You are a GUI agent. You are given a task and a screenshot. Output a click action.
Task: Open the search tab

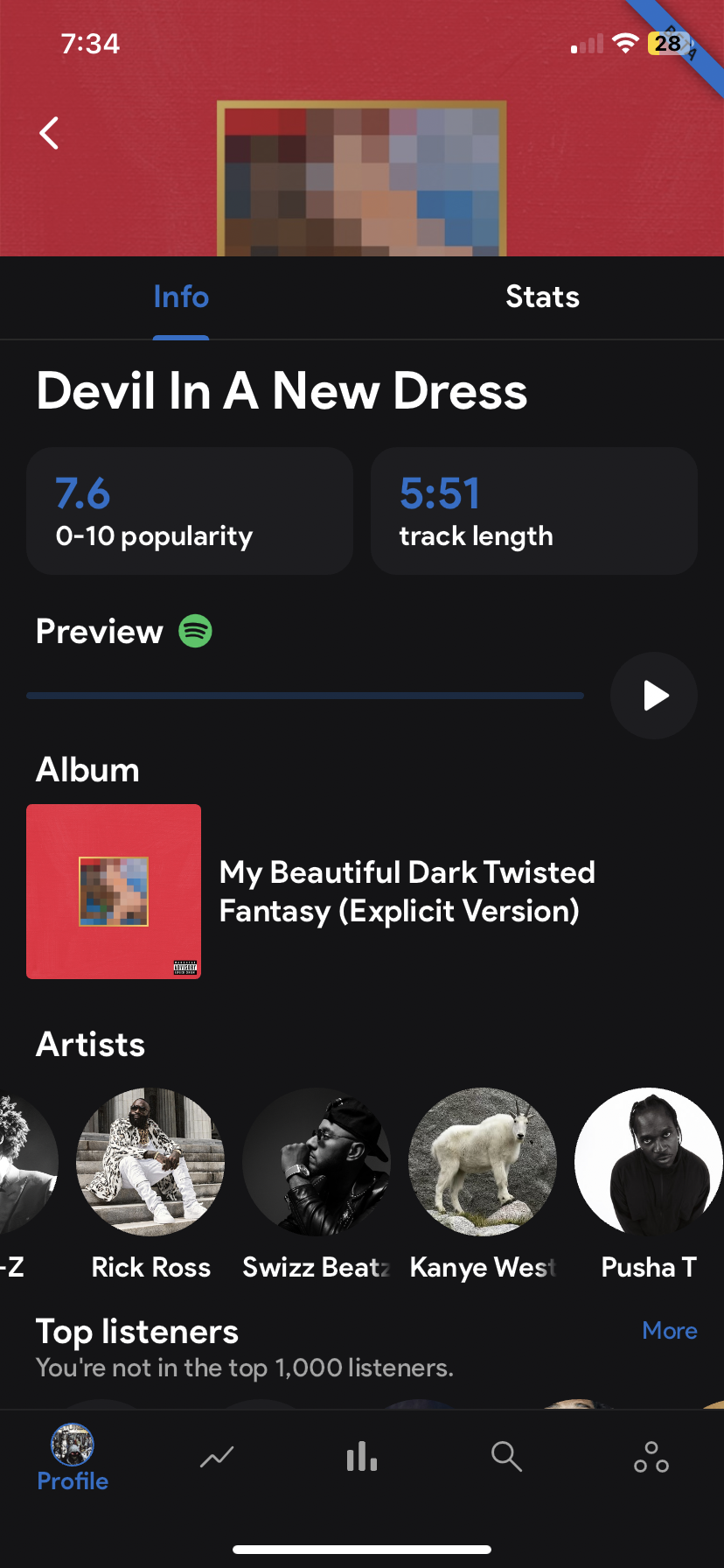pos(506,1457)
